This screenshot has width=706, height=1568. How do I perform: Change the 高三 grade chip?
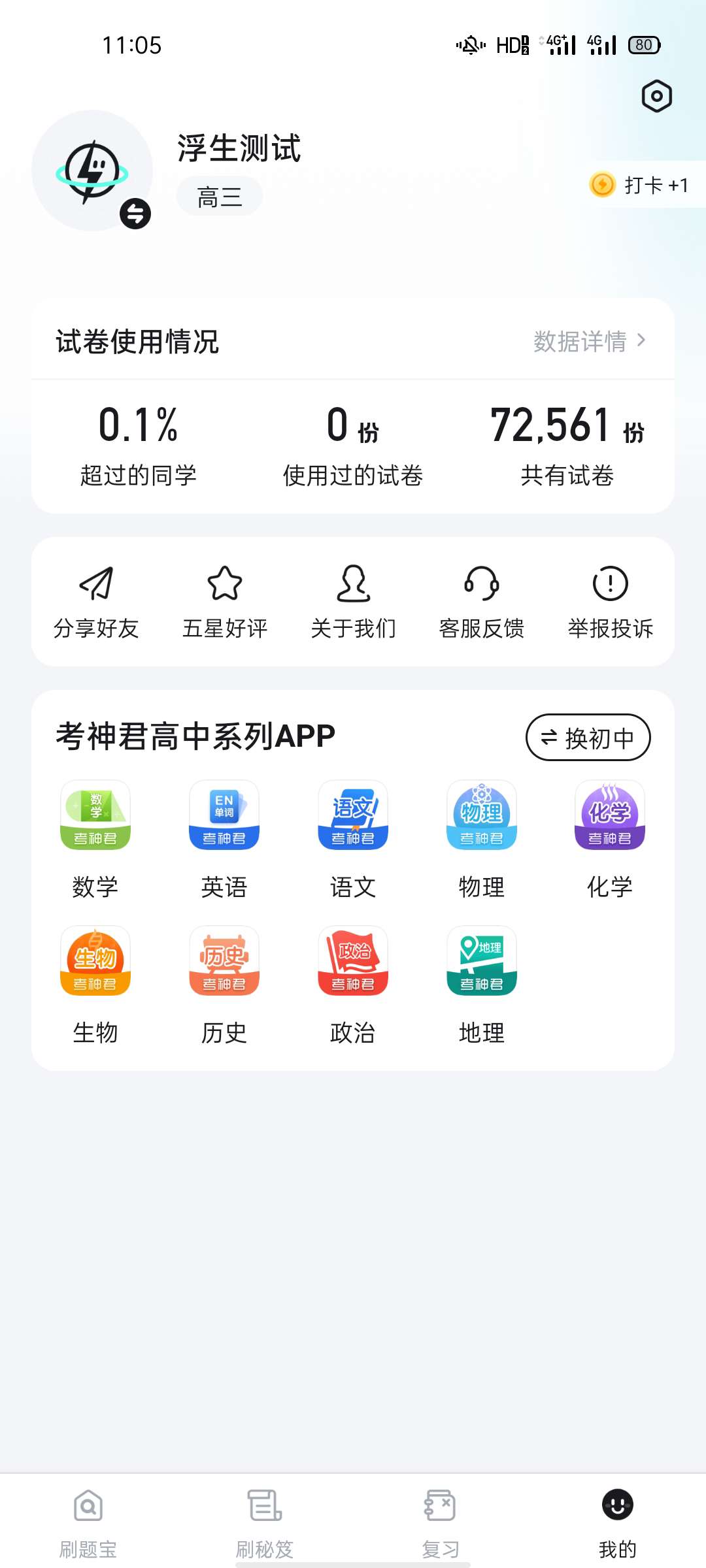coord(220,197)
